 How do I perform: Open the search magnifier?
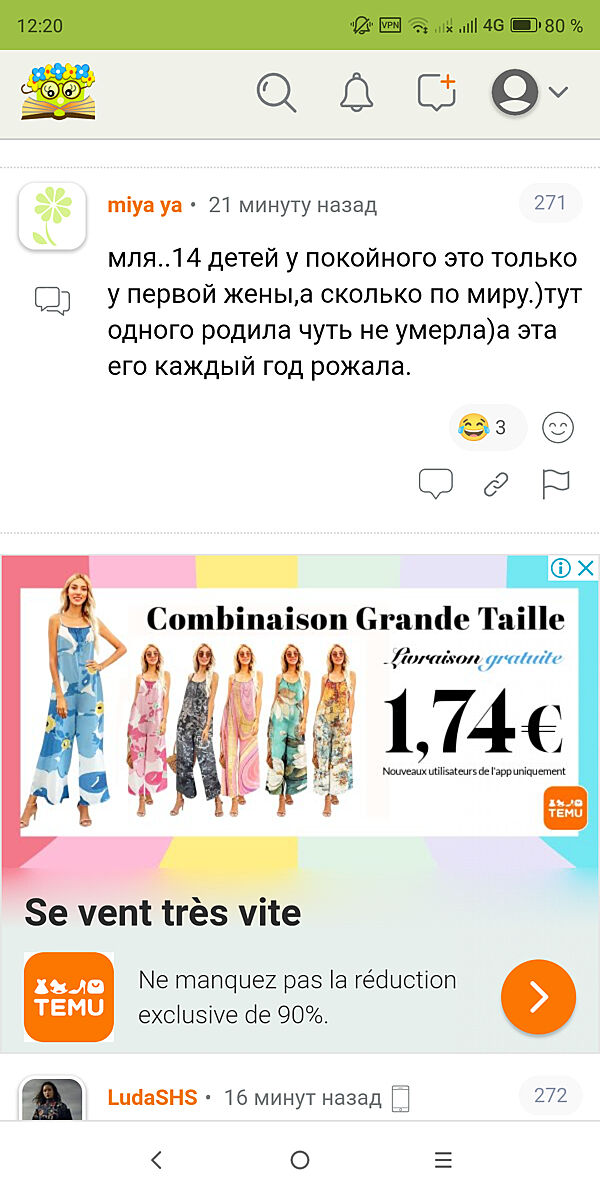[276, 92]
